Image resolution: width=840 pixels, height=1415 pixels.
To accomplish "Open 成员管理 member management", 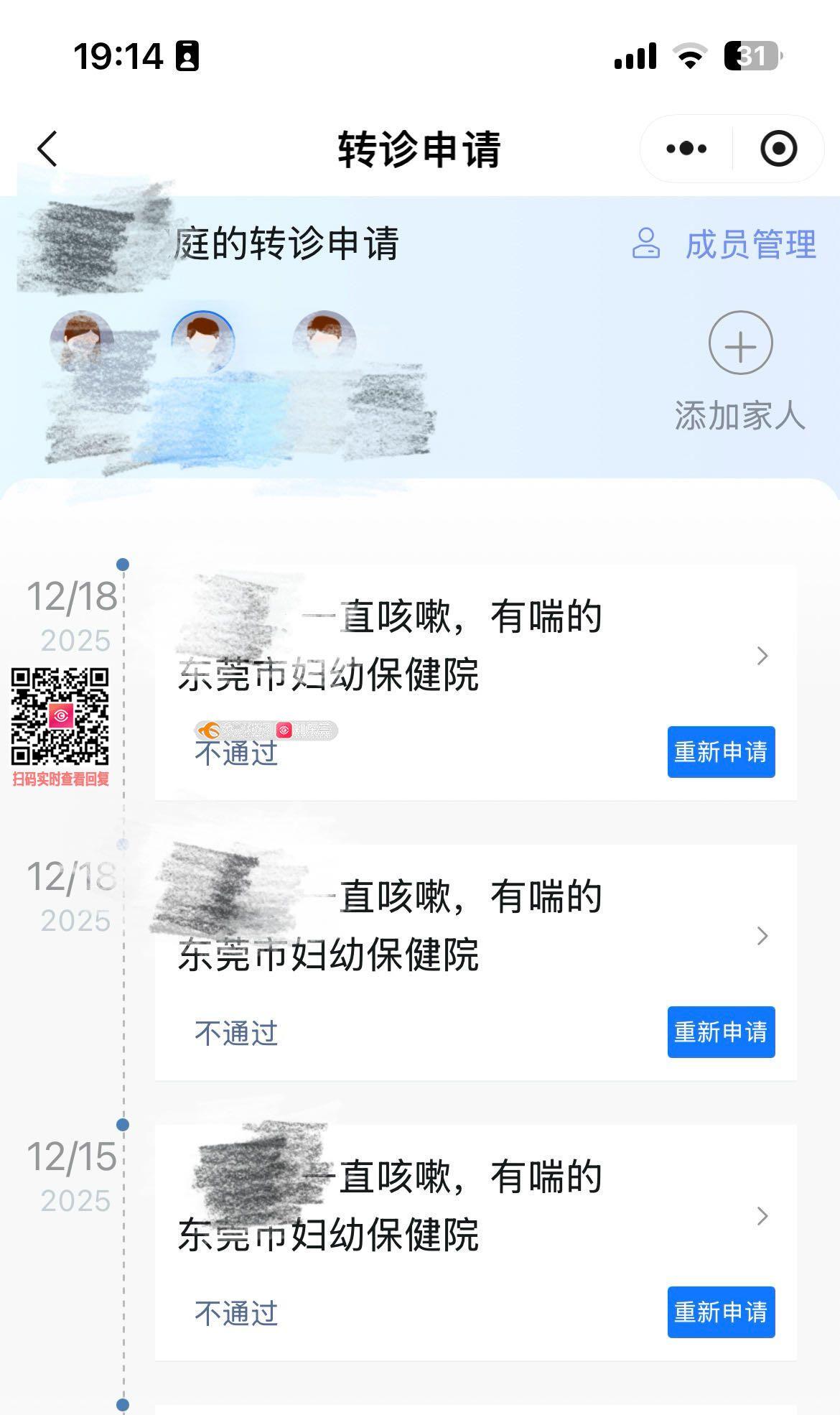I will (724, 244).
